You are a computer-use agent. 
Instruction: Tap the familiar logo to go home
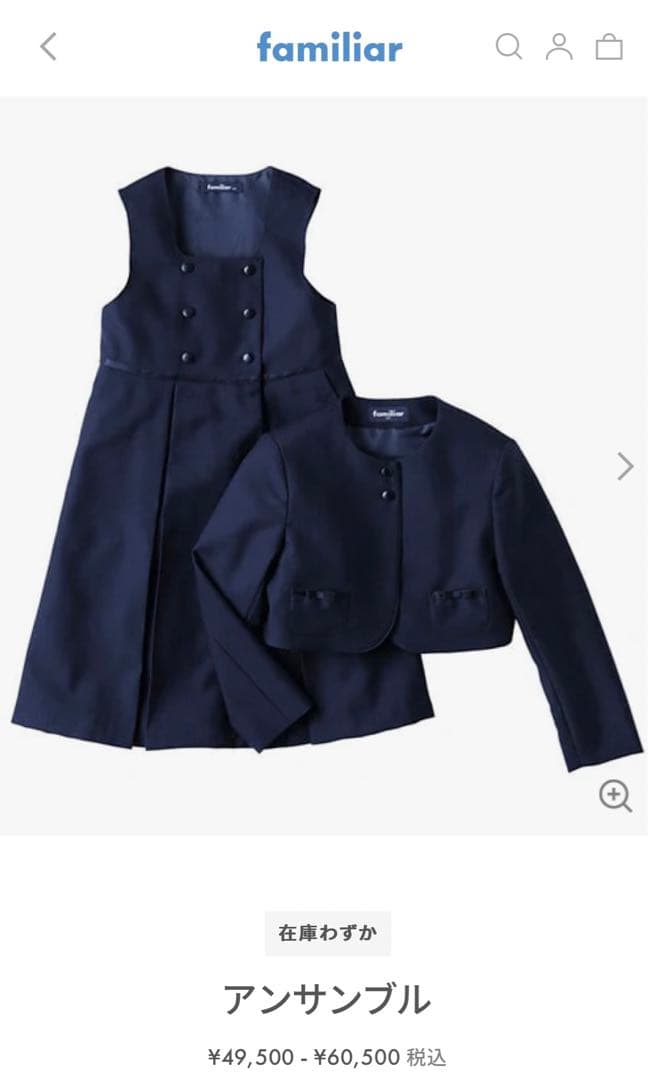(x=329, y=47)
